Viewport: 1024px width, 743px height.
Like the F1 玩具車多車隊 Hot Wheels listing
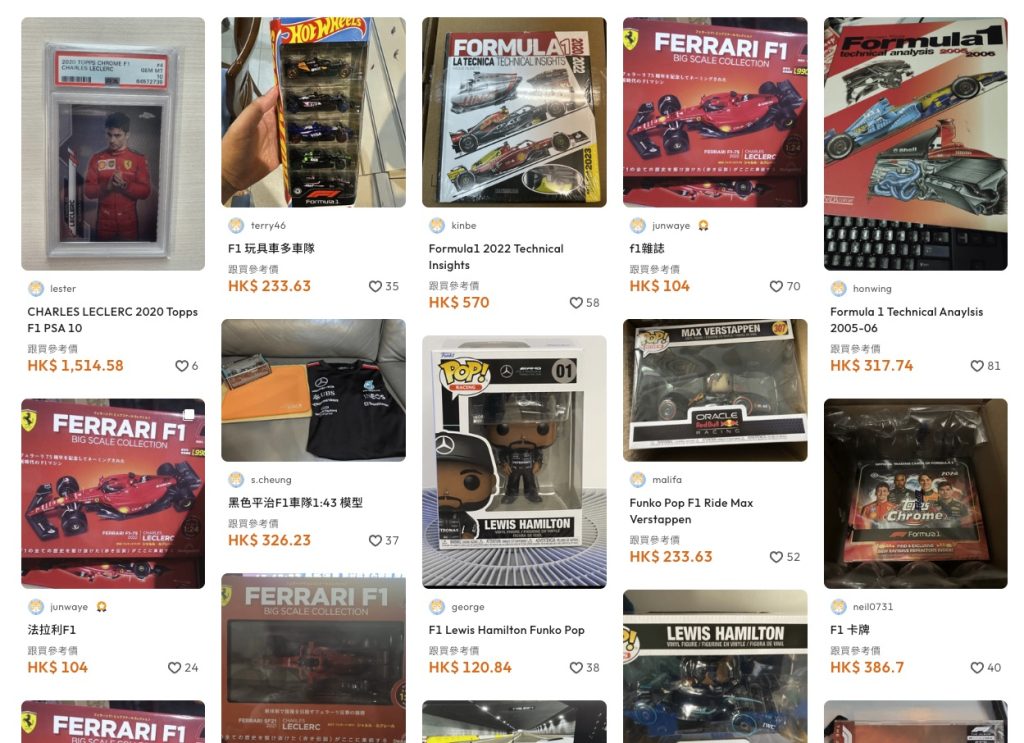(x=376, y=286)
